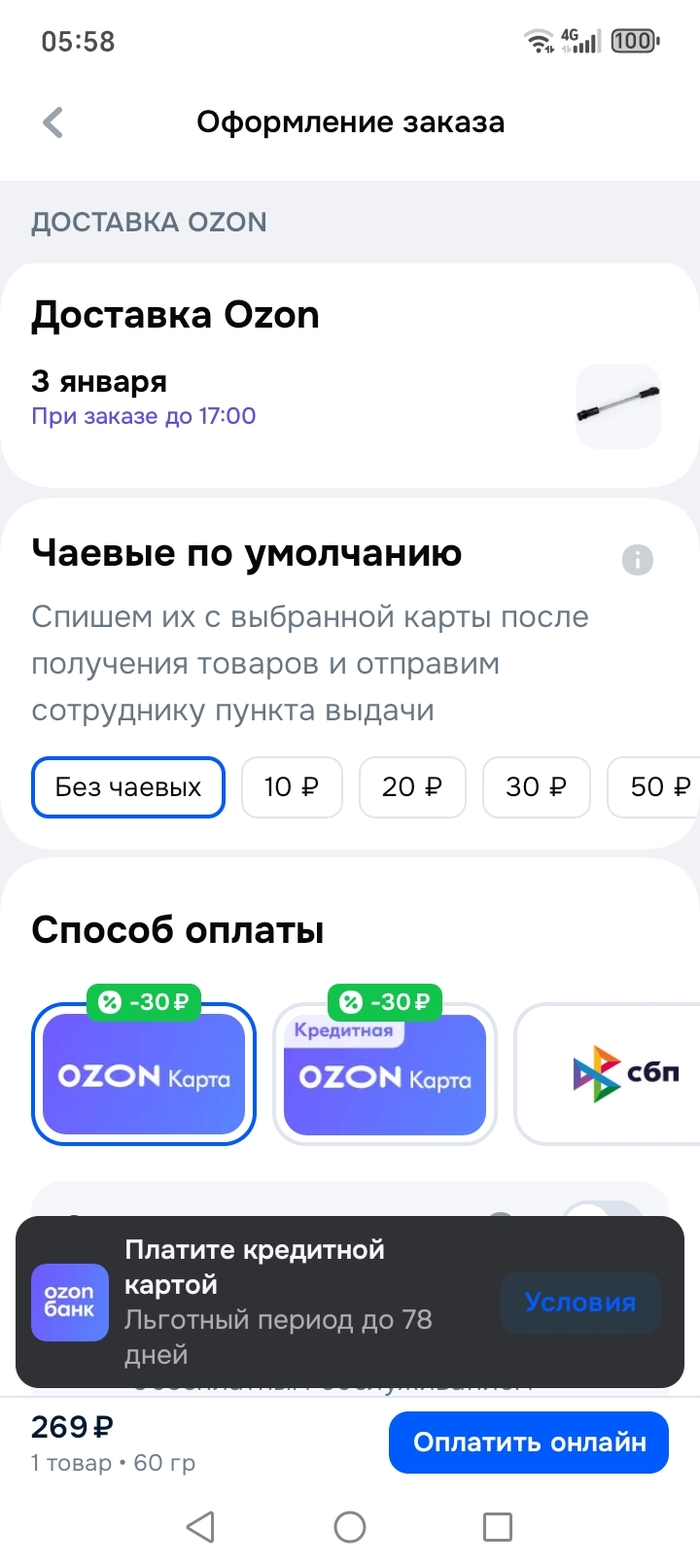Go back from the order checkout screen
Image resolution: width=700 pixels, height=1565 pixels.
pyautogui.click(x=53, y=123)
